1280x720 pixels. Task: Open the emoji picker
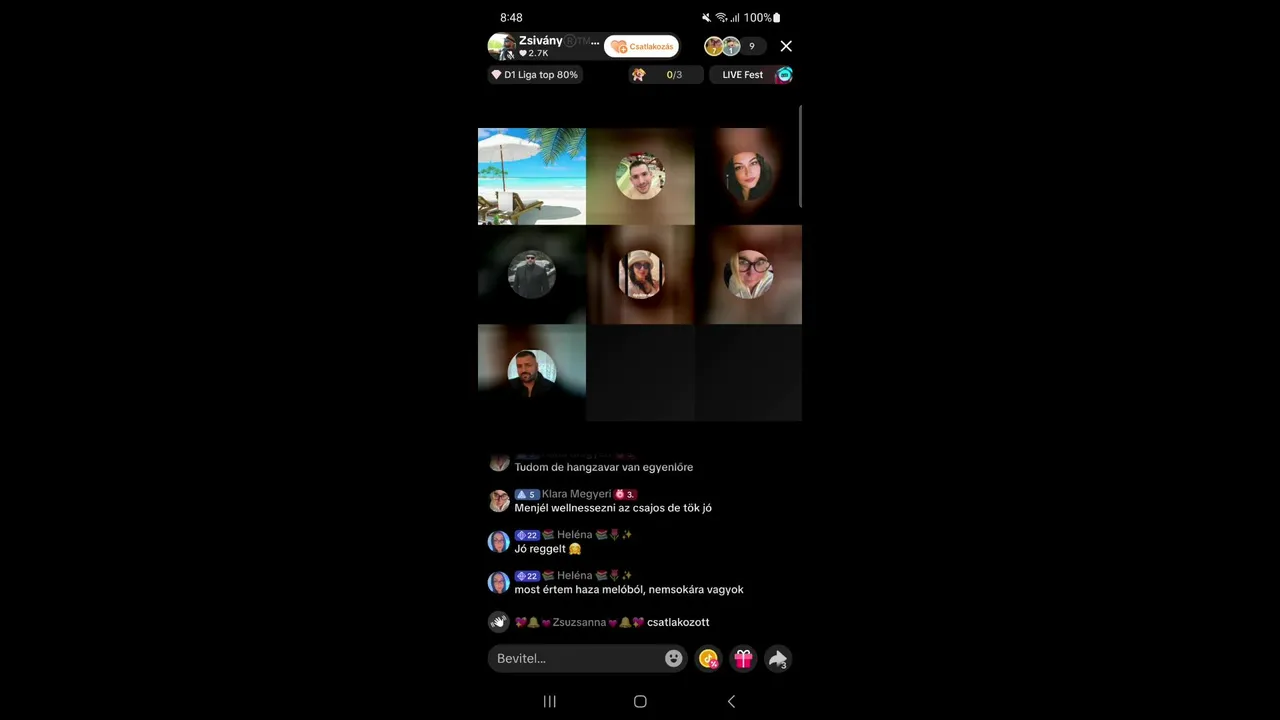[674, 658]
